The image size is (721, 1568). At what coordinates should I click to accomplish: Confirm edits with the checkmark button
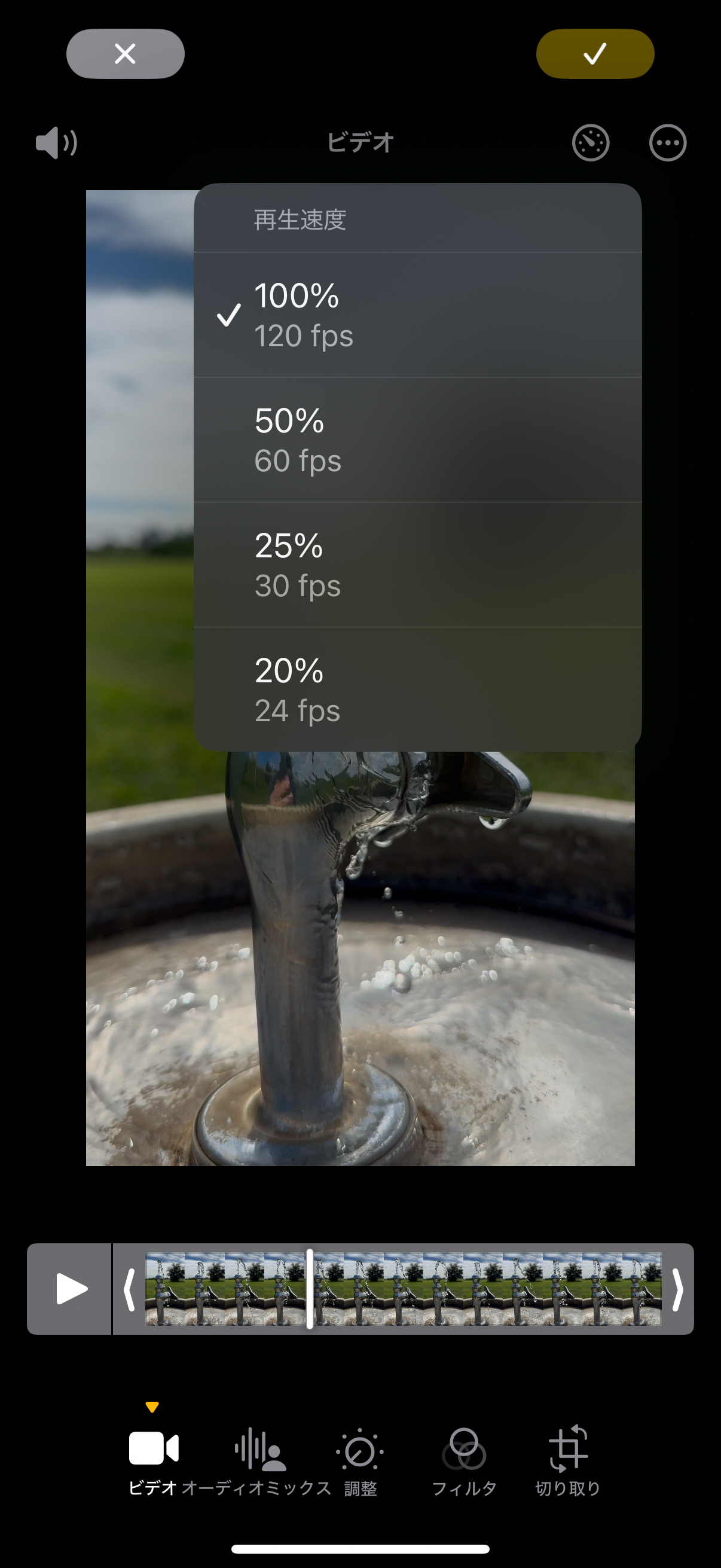(x=594, y=54)
